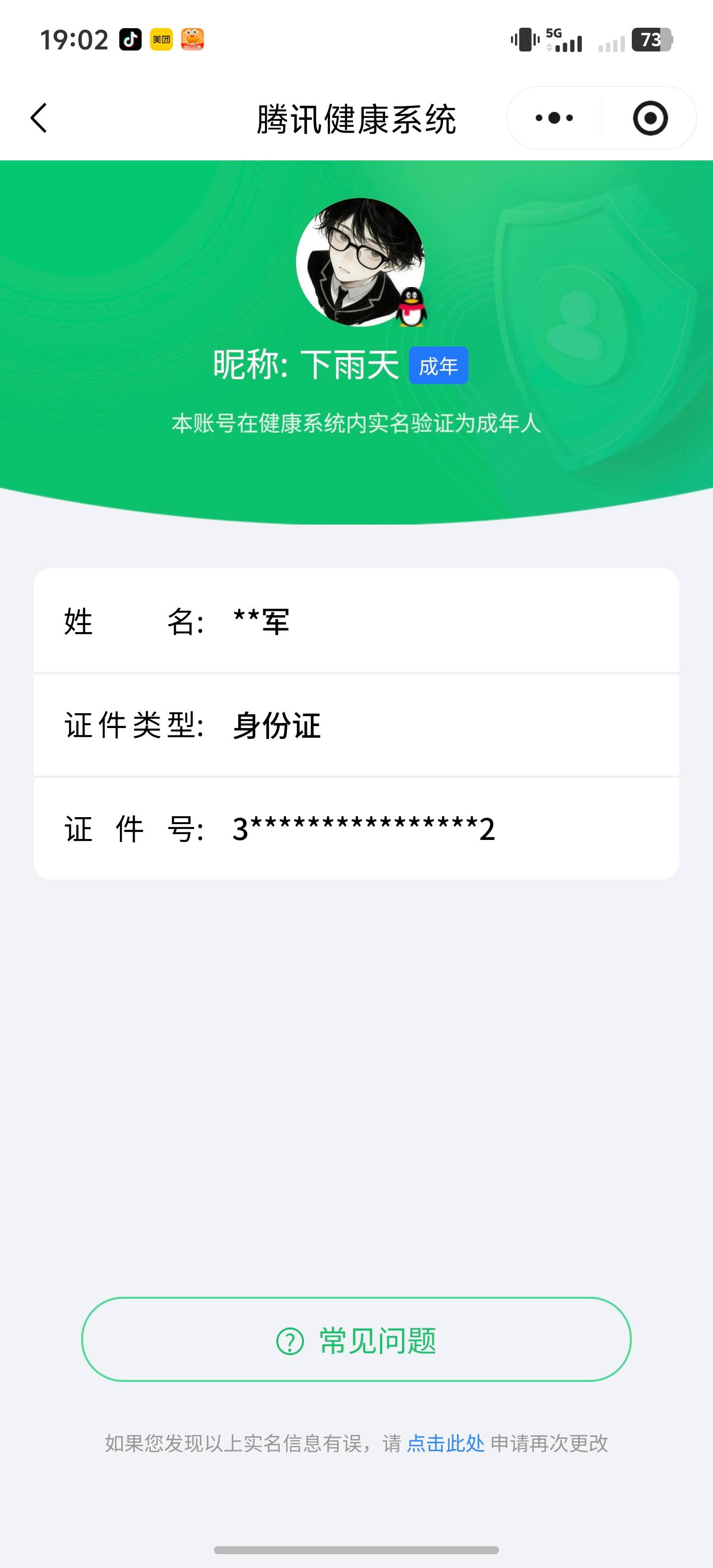This screenshot has width=713, height=1568.
Task: Expand the 证件类型 row showing 身份证
Action: pos(356,725)
